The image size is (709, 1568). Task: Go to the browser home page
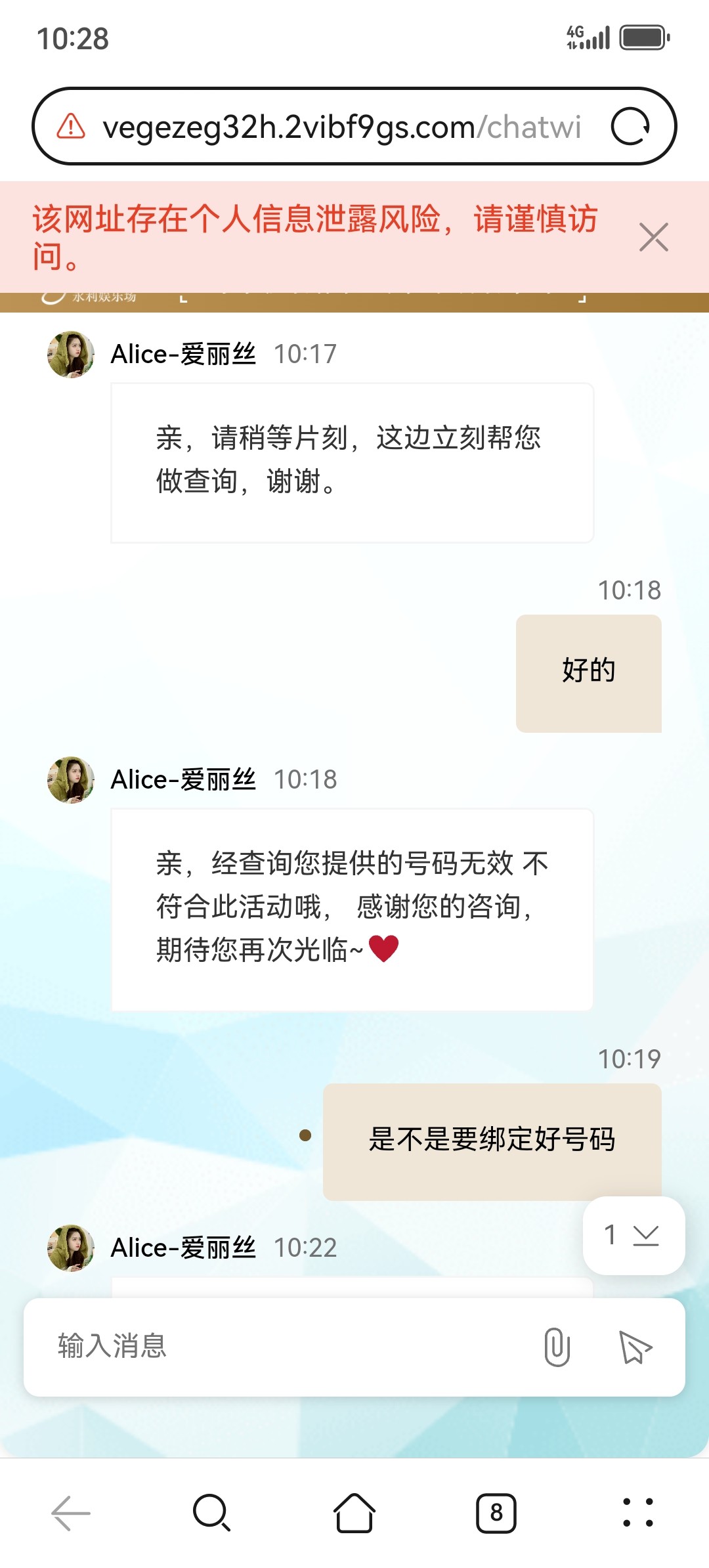tap(354, 1513)
